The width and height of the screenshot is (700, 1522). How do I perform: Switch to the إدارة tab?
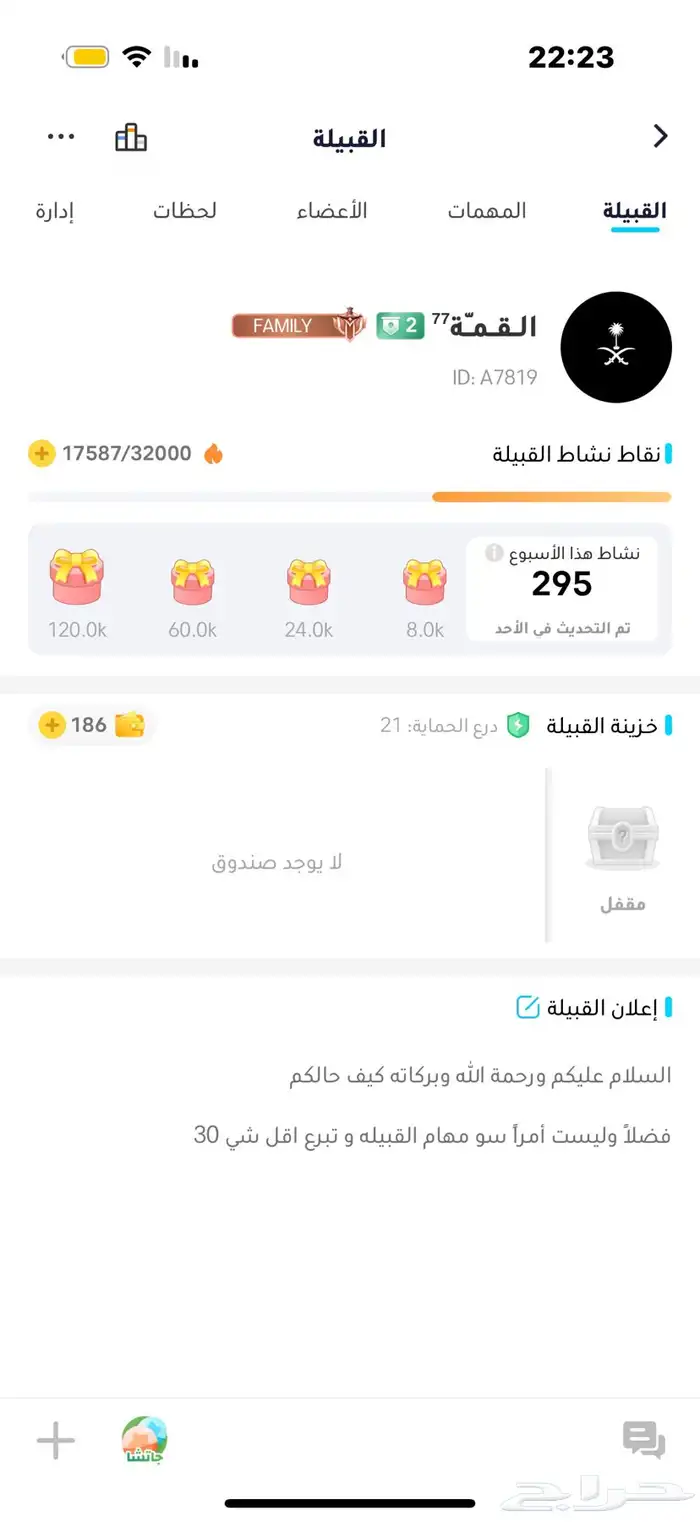click(55, 211)
